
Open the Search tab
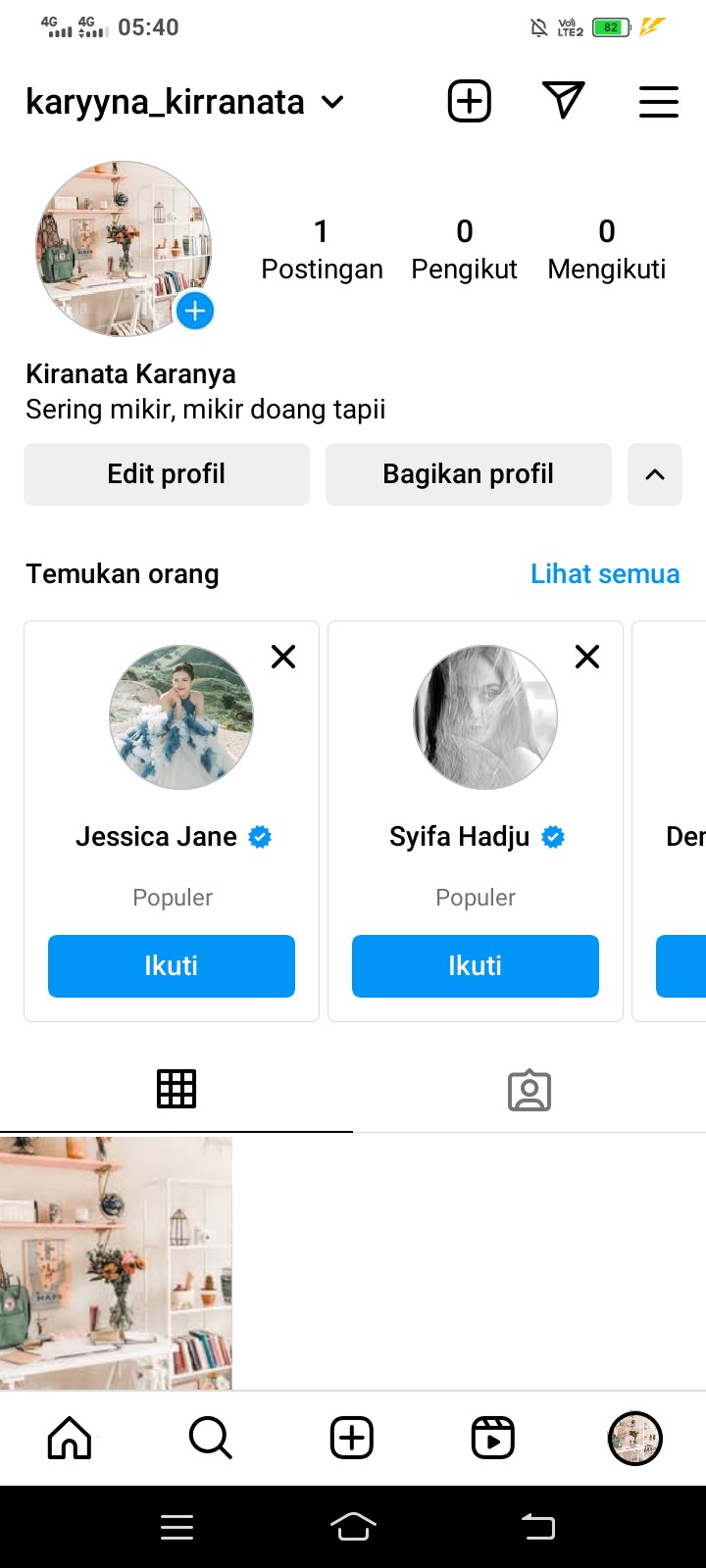coord(211,1439)
